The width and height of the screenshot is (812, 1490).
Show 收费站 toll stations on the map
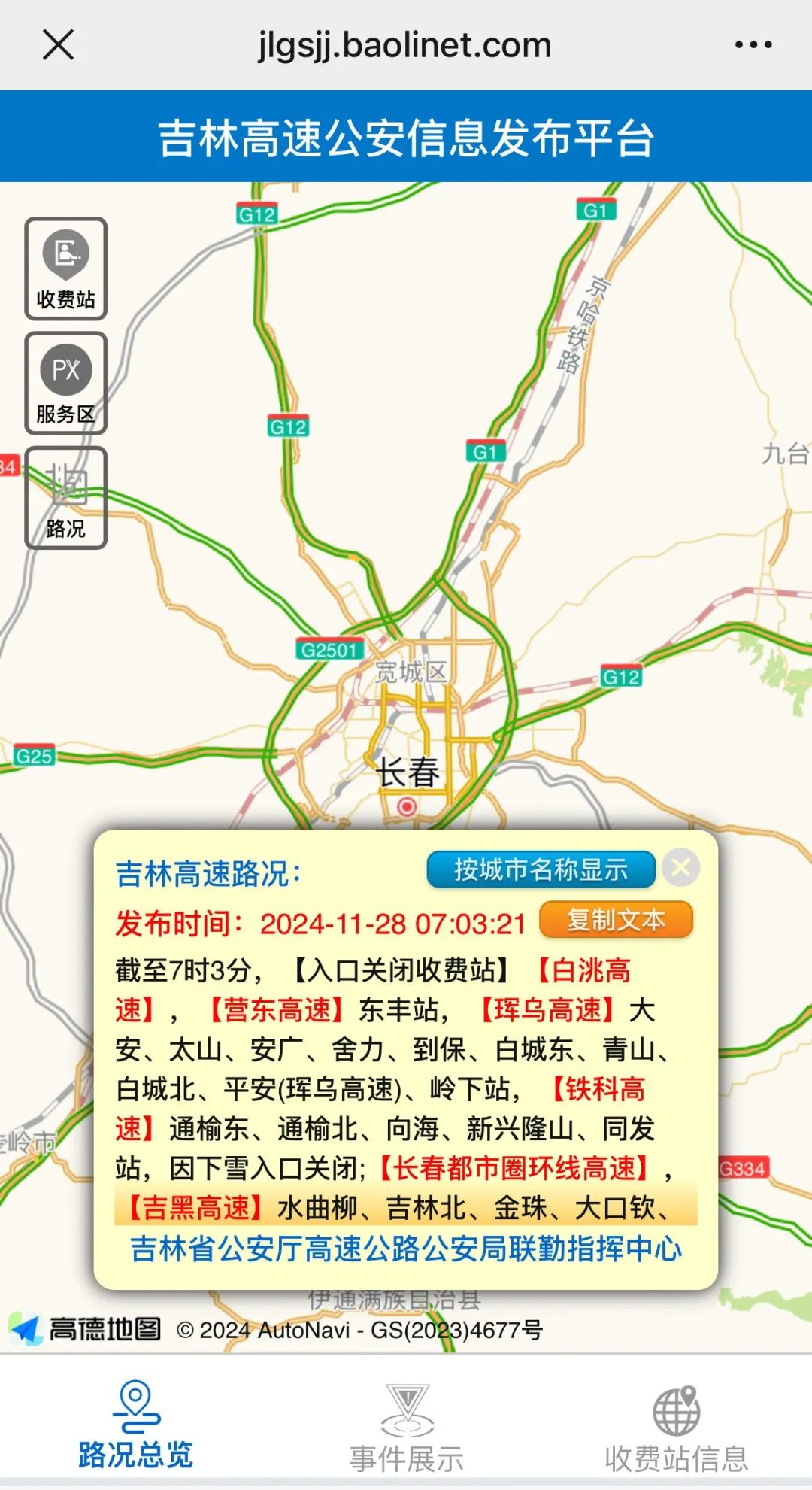[x=66, y=269]
